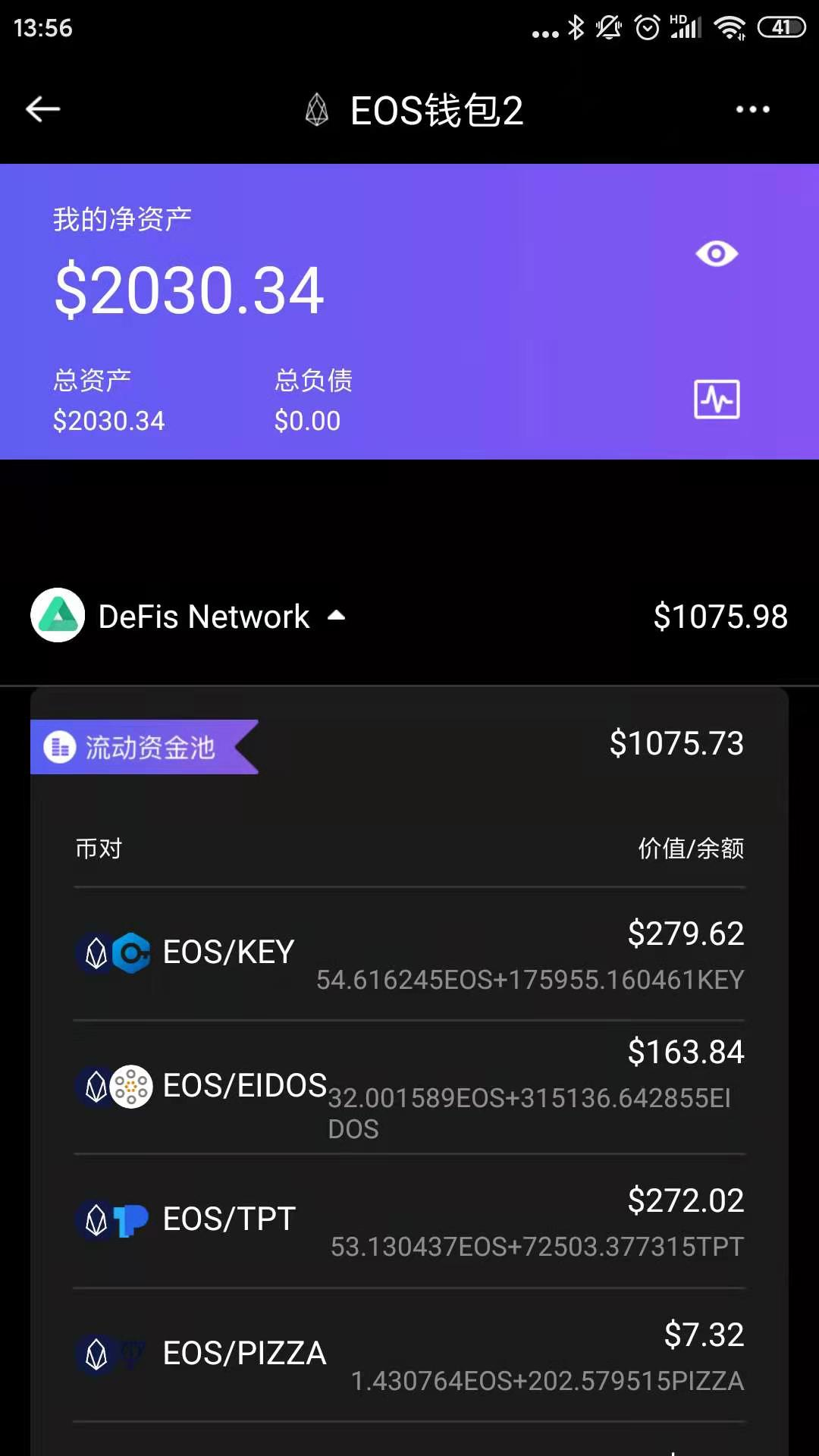Open the asset trend chart icon
Viewport: 819px width, 1456px height.
717,400
